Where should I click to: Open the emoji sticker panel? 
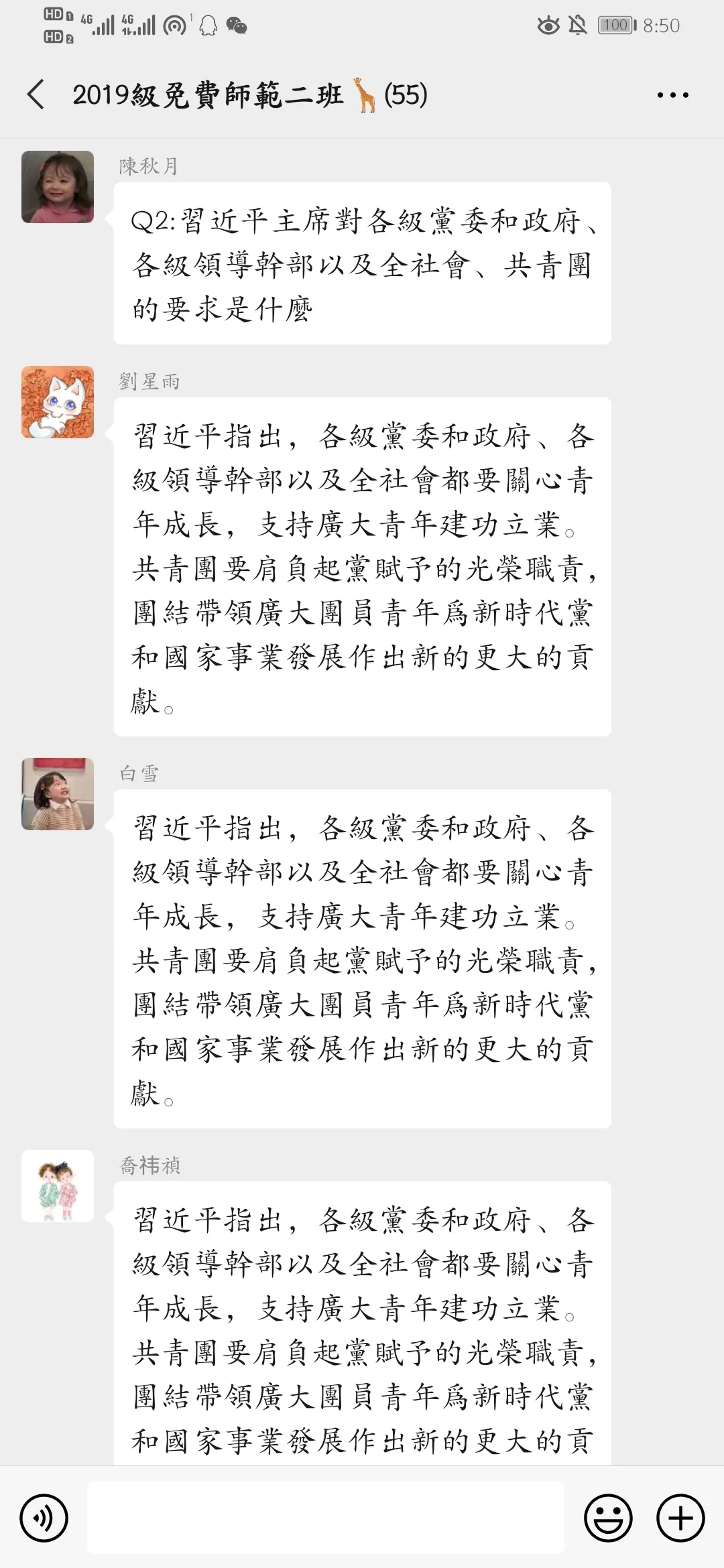point(608,1518)
